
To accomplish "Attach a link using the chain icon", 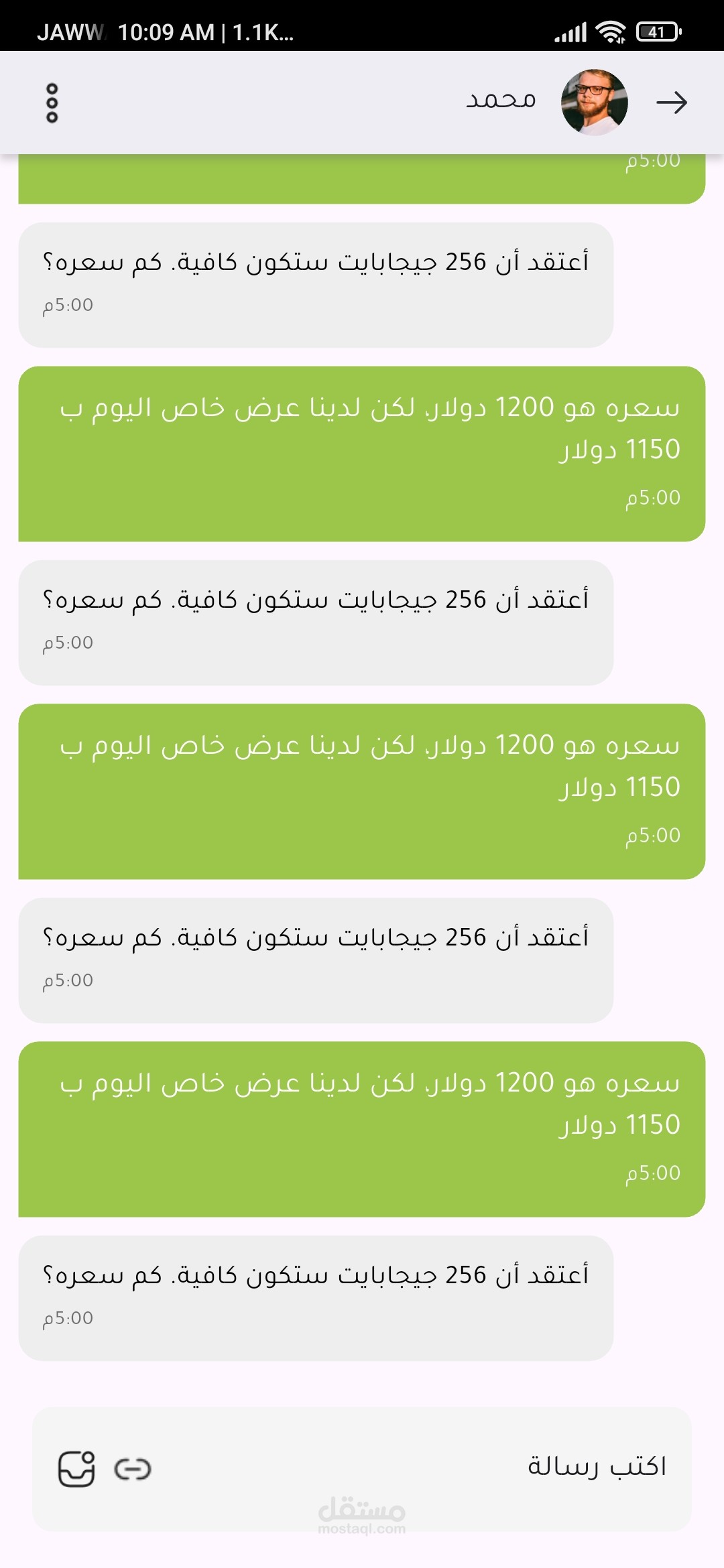I will 133,1469.
